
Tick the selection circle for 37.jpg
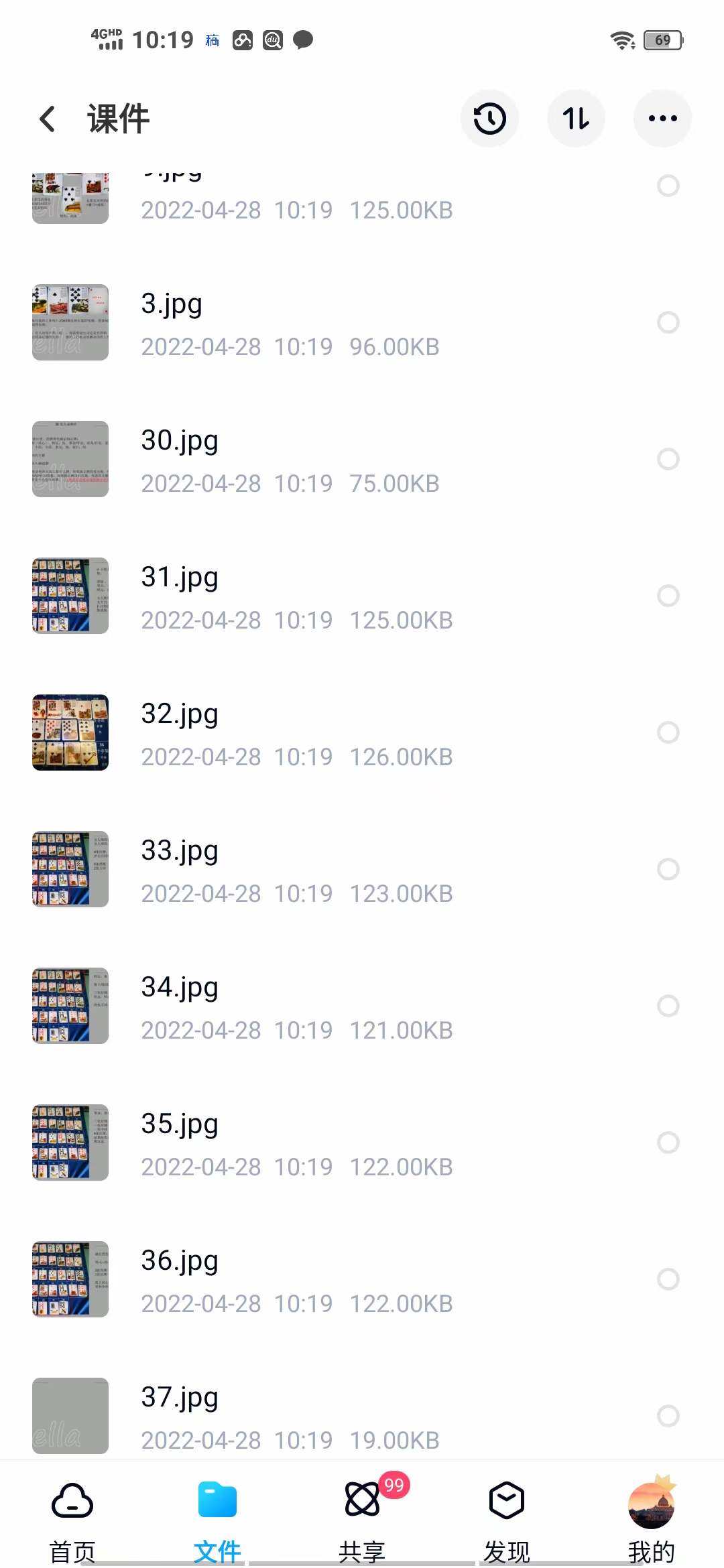(668, 1416)
